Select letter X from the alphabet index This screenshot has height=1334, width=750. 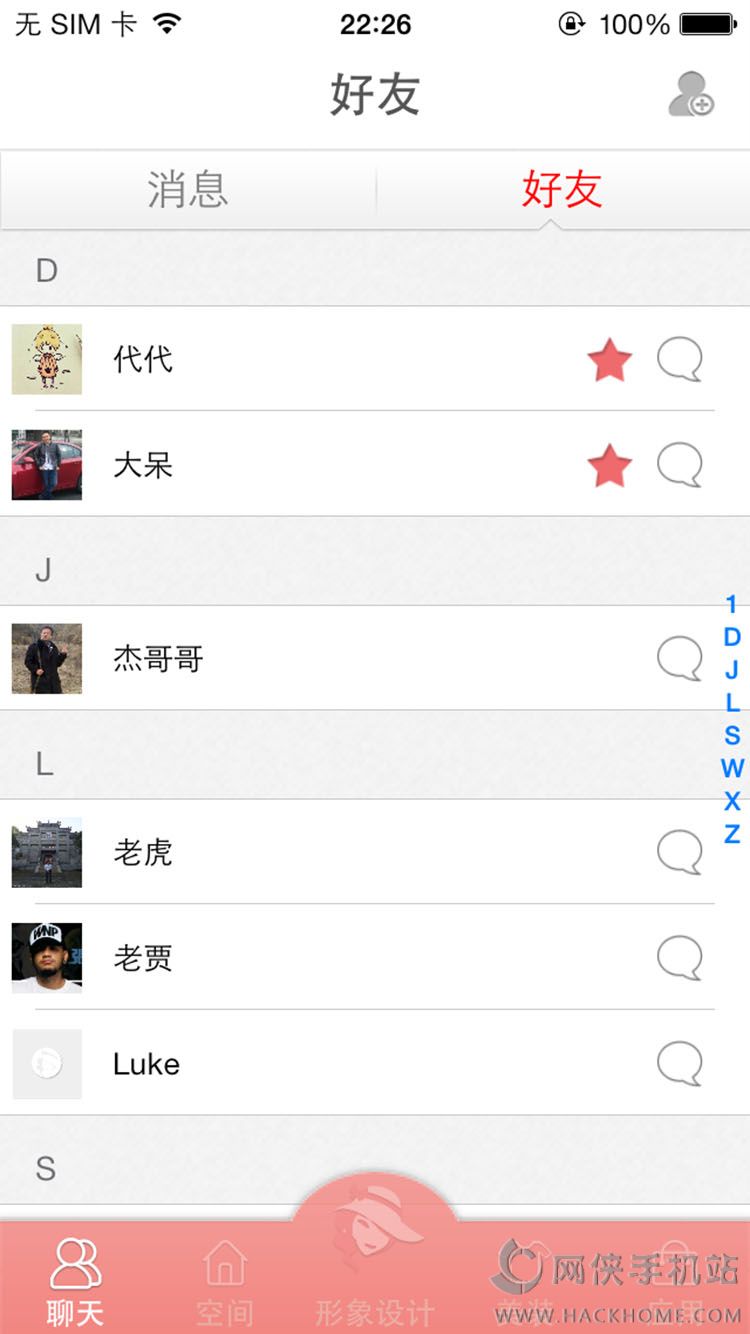pyautogui.click(x=731, y=803)
